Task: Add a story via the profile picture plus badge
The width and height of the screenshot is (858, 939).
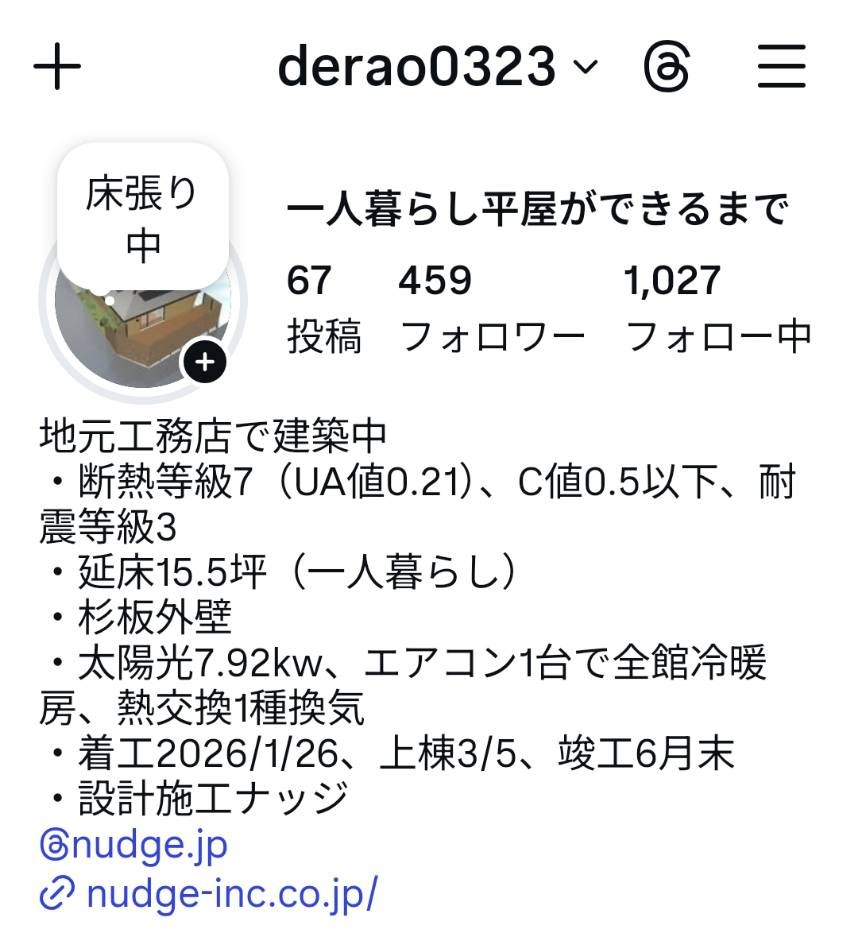Action: click(205, 362)
